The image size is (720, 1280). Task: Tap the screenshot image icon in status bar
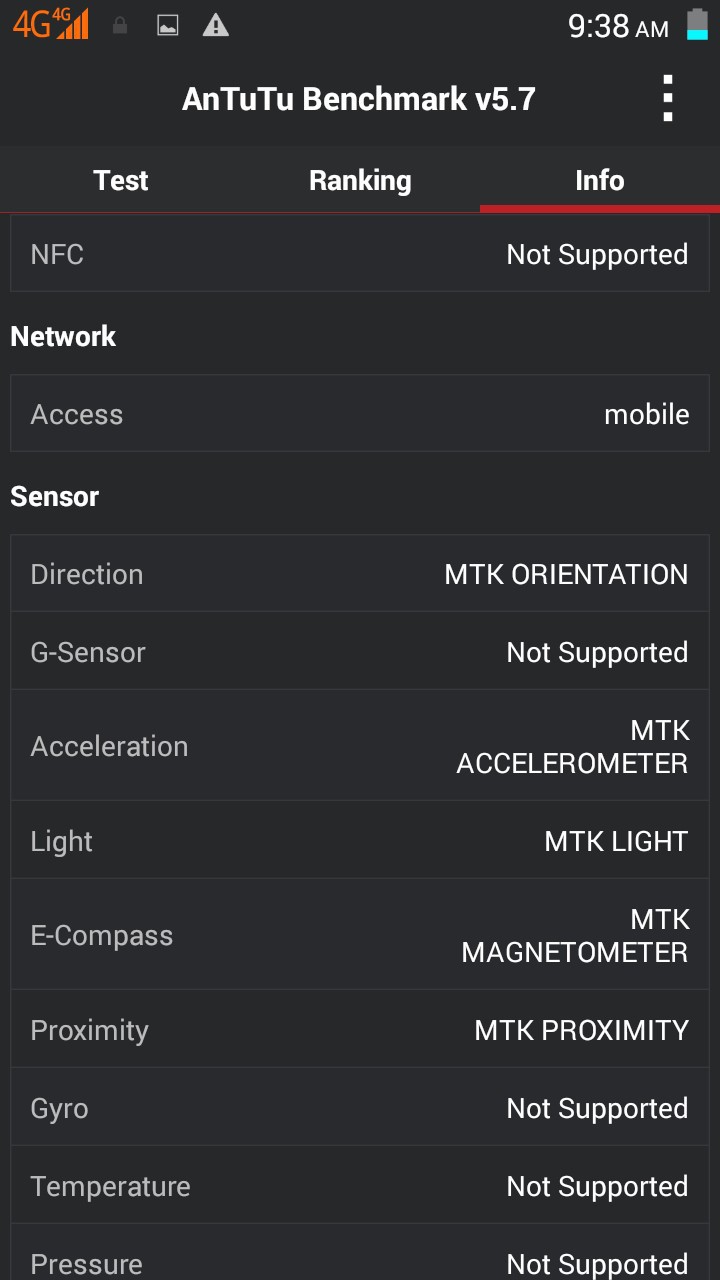(167, 27)
